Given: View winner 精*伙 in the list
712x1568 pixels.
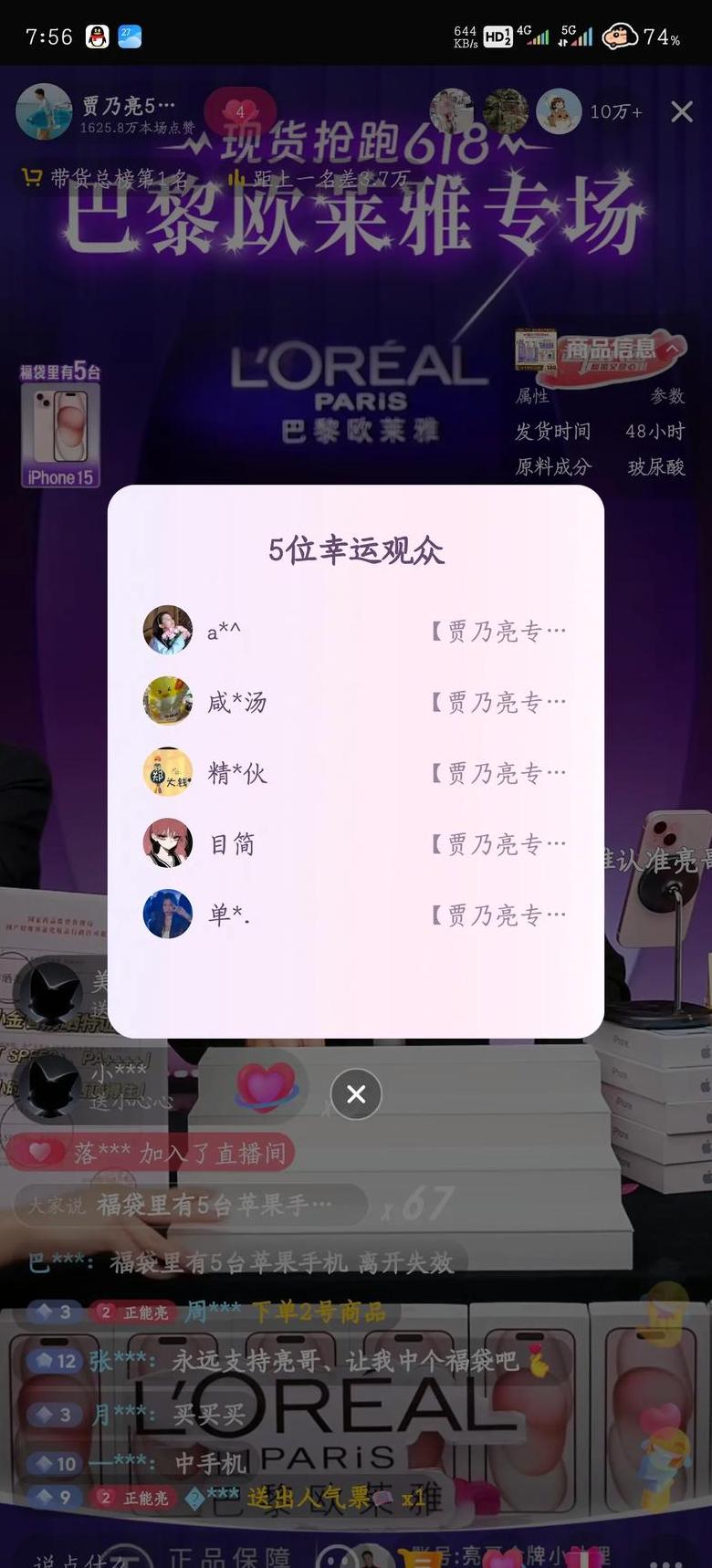Looking at the screenshot, I should pyautogui.click(x=355, y=772).
